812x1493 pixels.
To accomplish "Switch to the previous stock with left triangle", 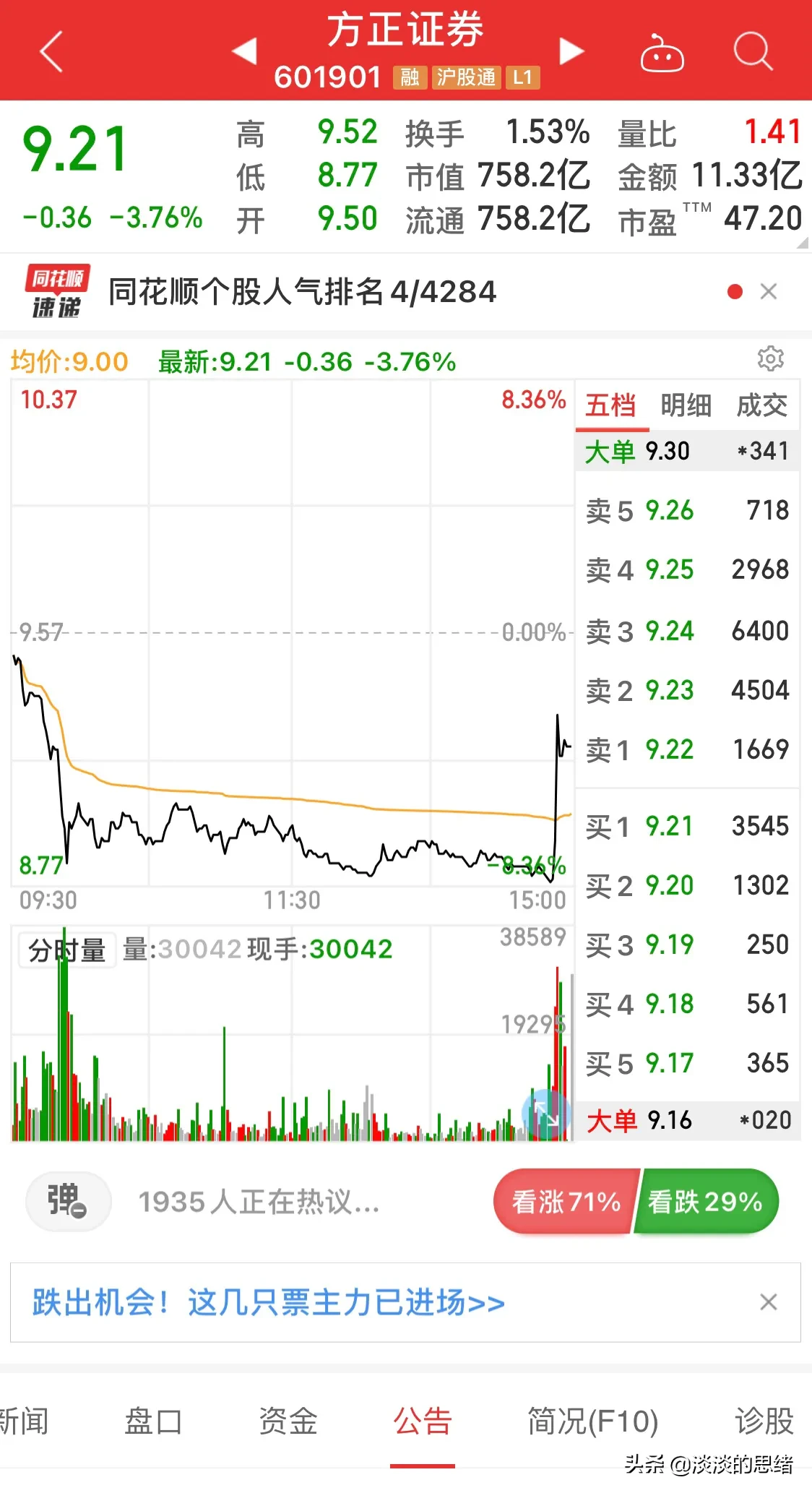I will [245, 51].
